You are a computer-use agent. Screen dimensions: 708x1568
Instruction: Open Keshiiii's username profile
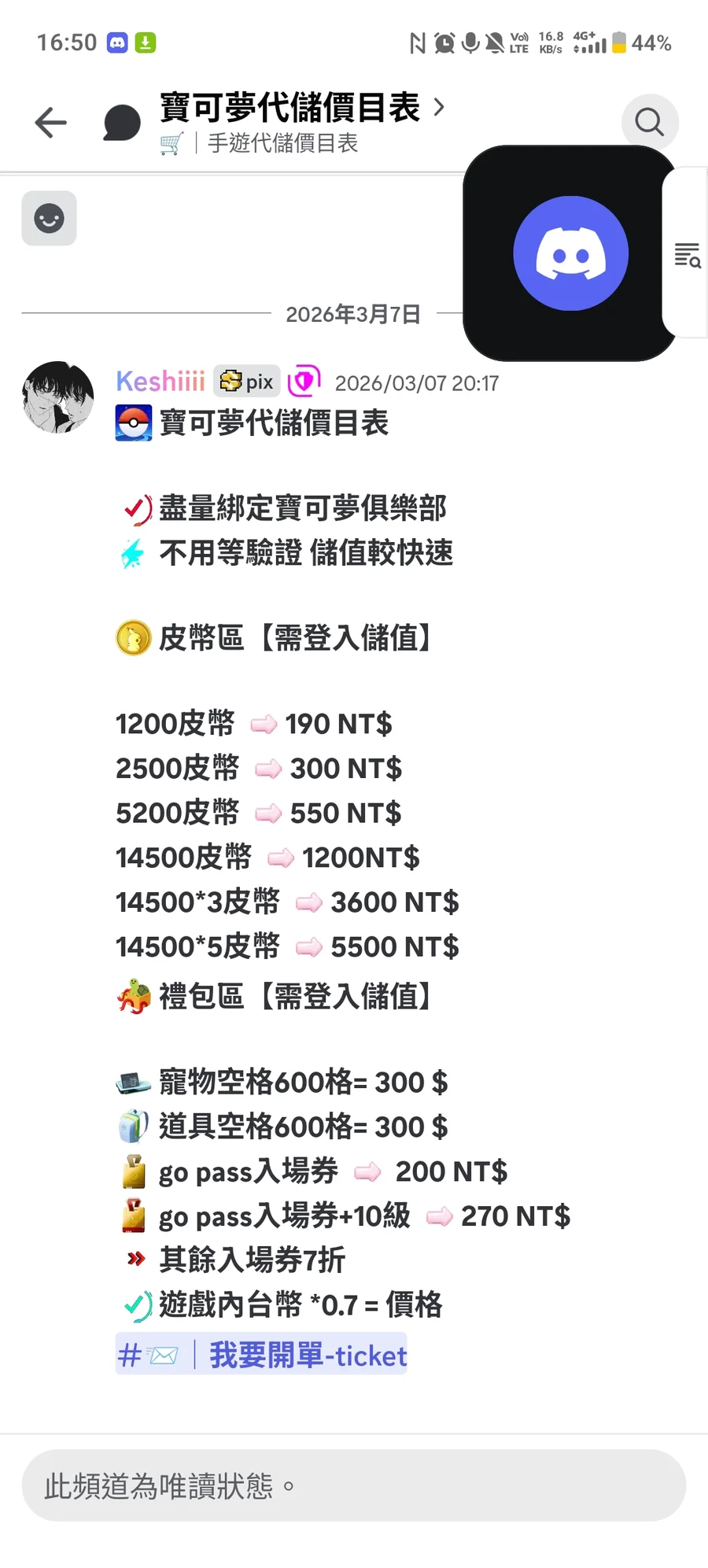point(160,382)
